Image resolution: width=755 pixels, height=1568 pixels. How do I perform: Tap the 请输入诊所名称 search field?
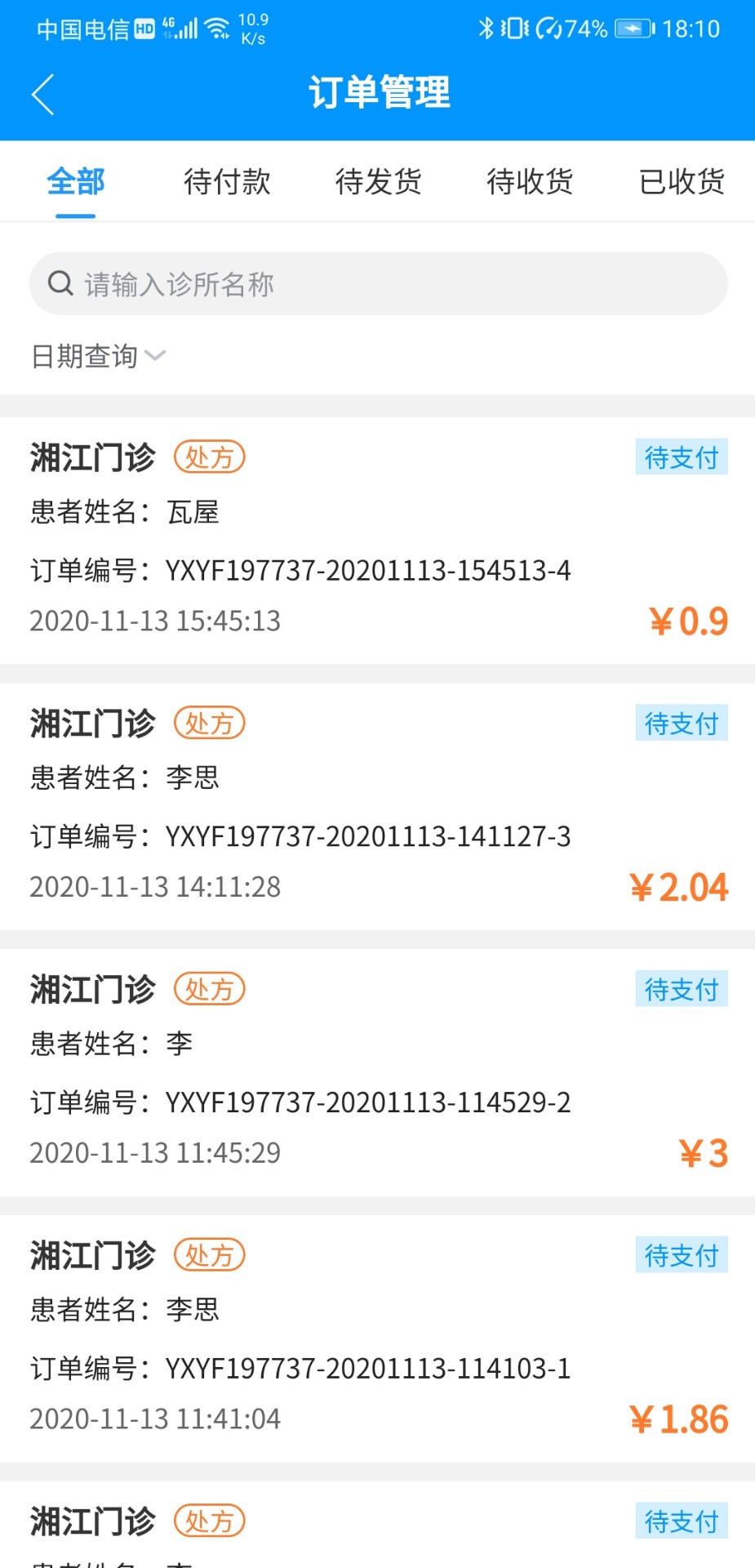(x=377, y=283)
